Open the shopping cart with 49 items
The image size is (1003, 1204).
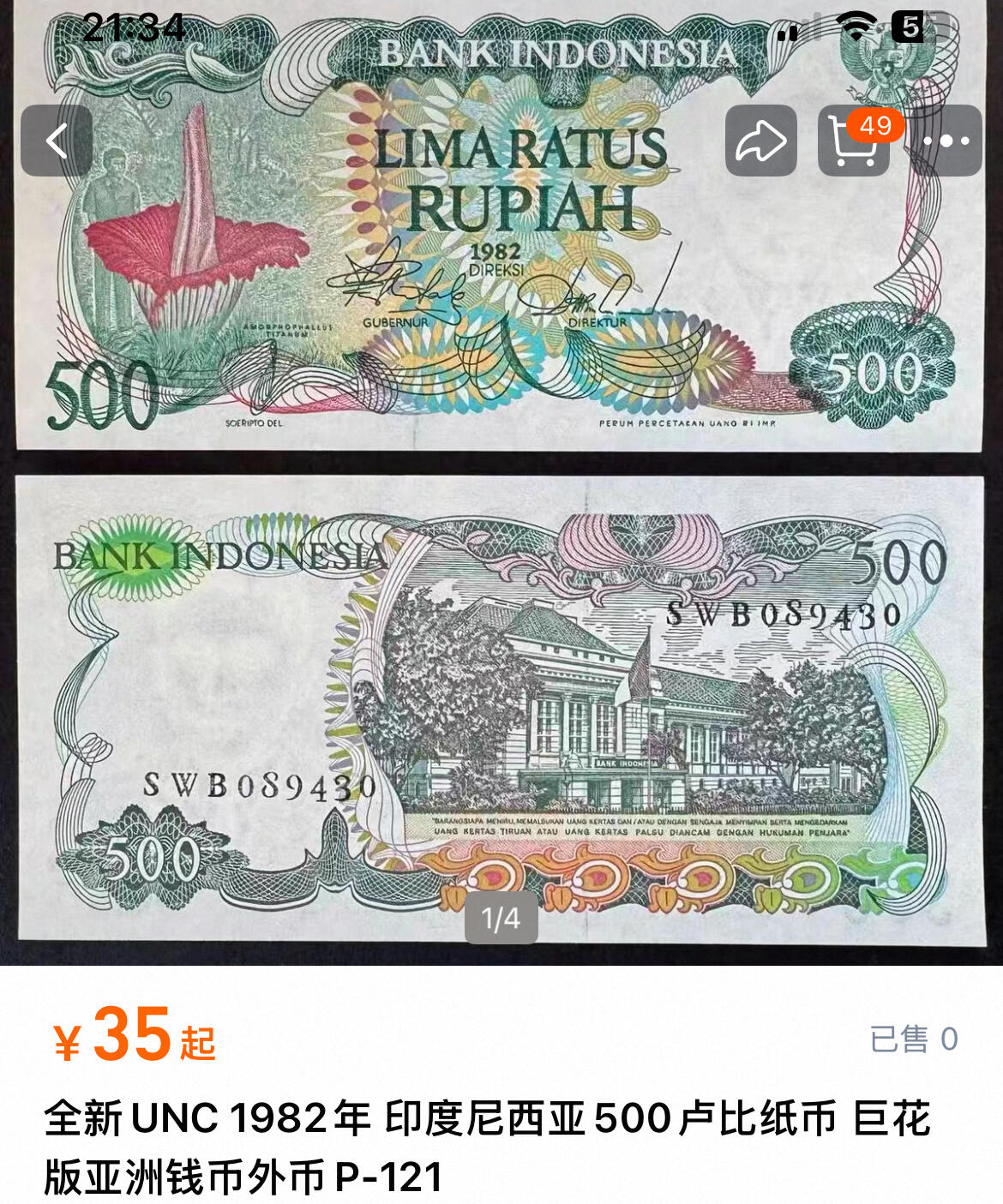[854, 141]
